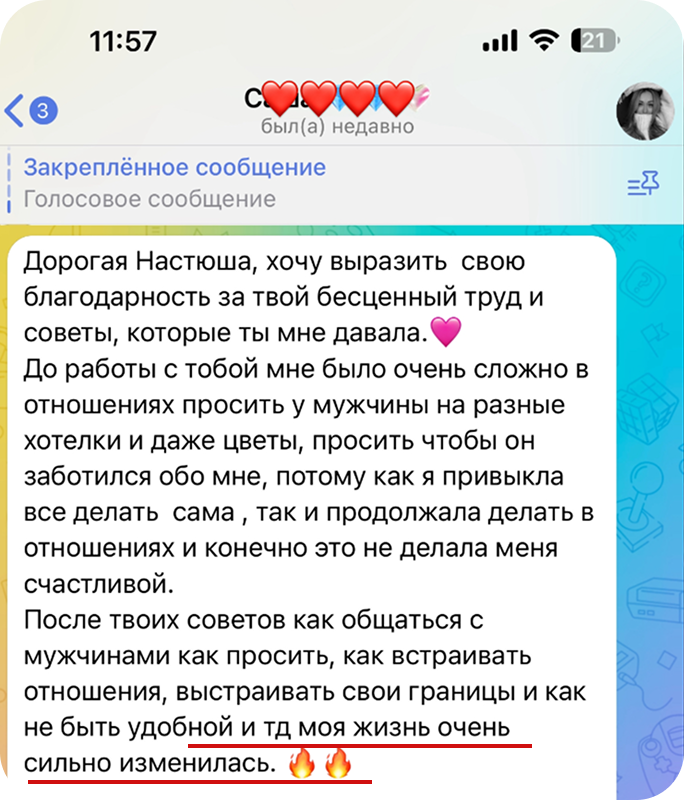The width and height of the screenshot is (684, 800).
Task: Go back to the chat list
Action: point(28,111)
